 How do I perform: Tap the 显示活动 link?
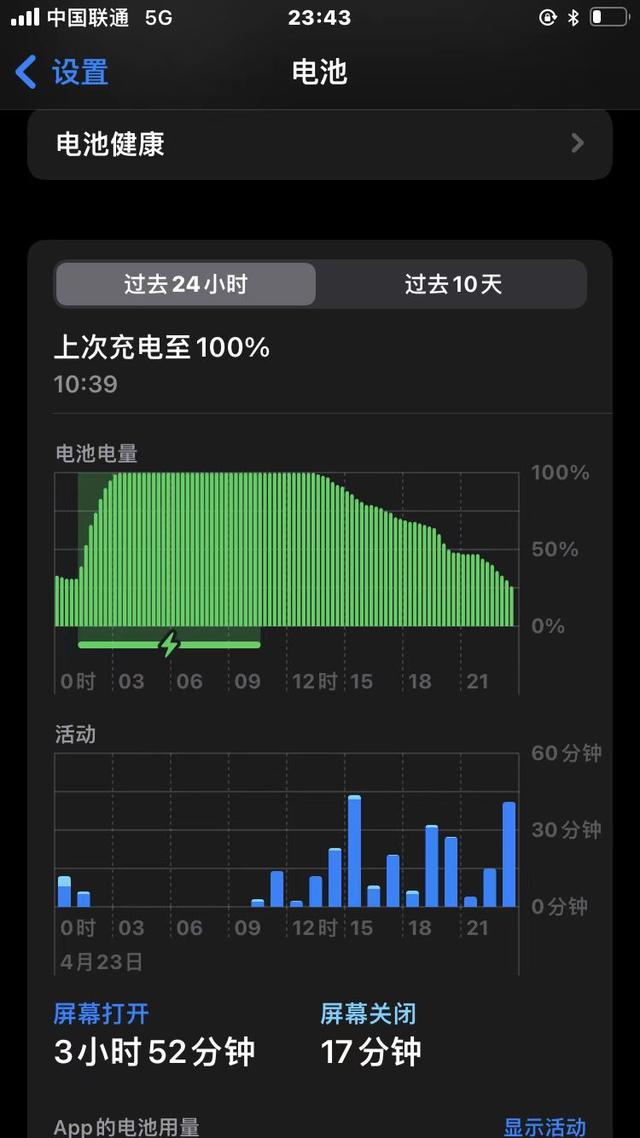coord(544,1126)
